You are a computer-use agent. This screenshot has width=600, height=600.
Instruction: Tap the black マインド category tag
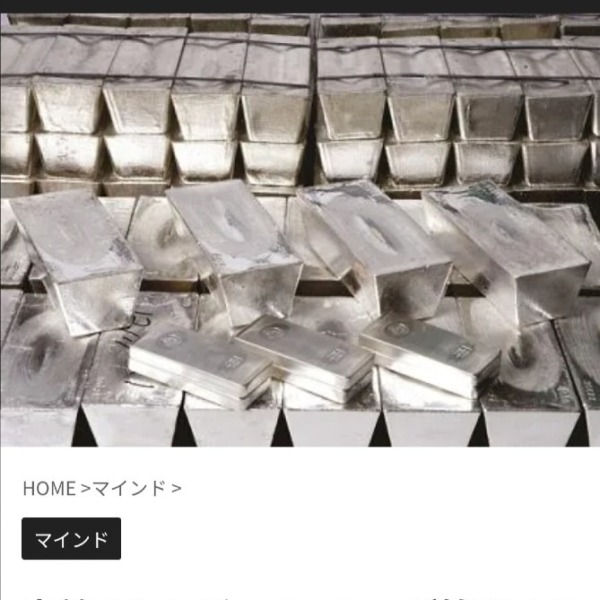(71, 539)
